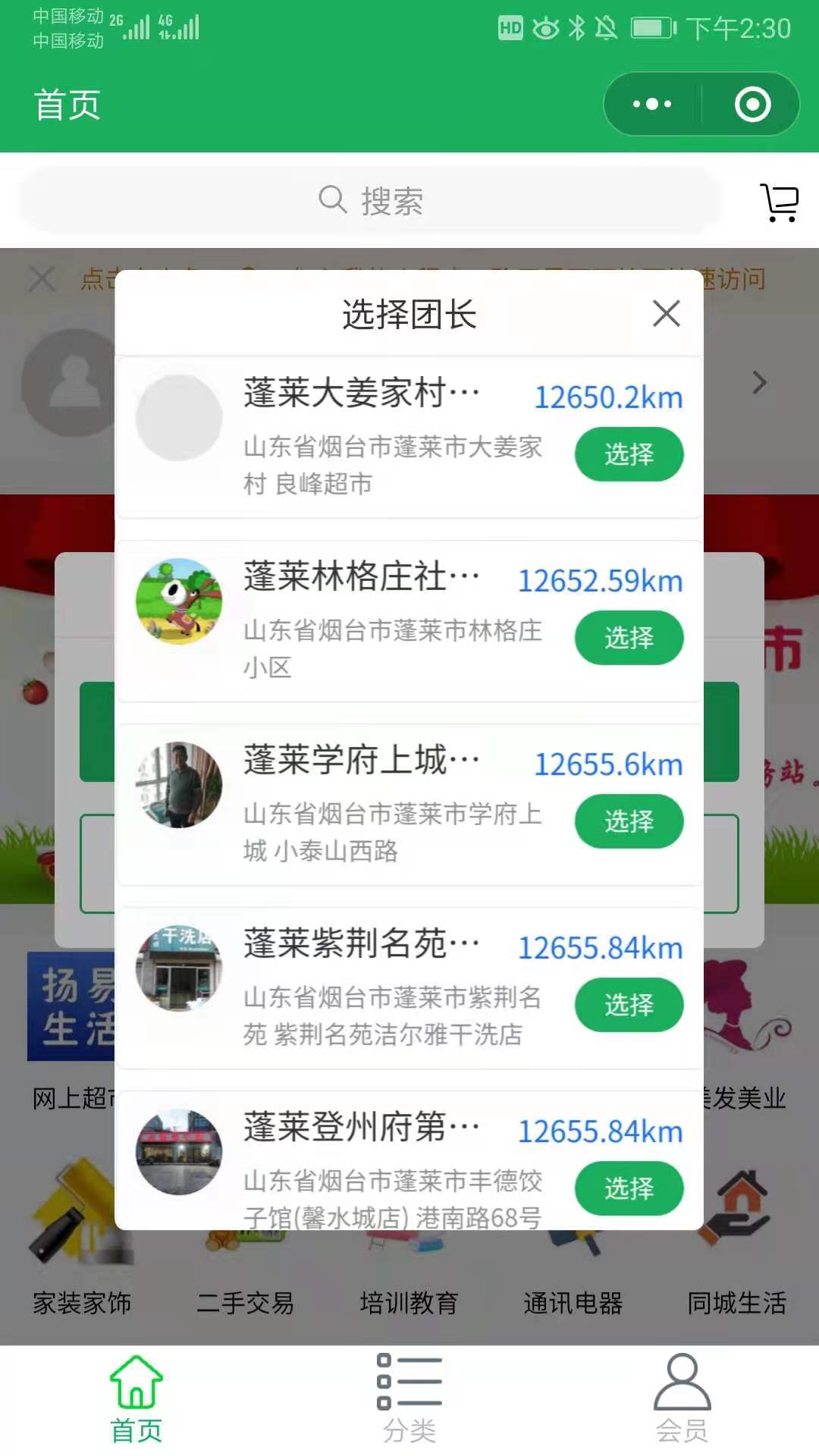
Task: Choose the 蓬莱学府上城 leader
Action: [629, 821]
